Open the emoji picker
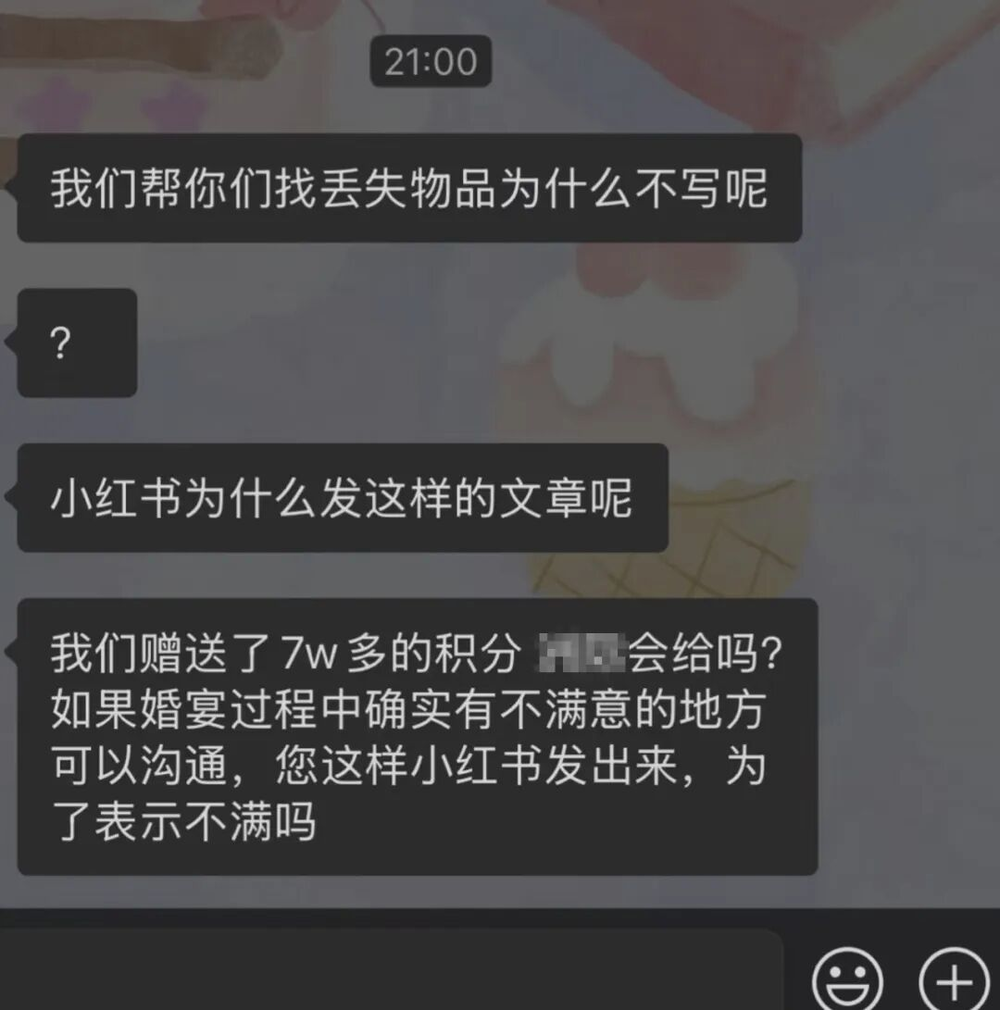1000x1010 pixels. click(x=847, y=980)
